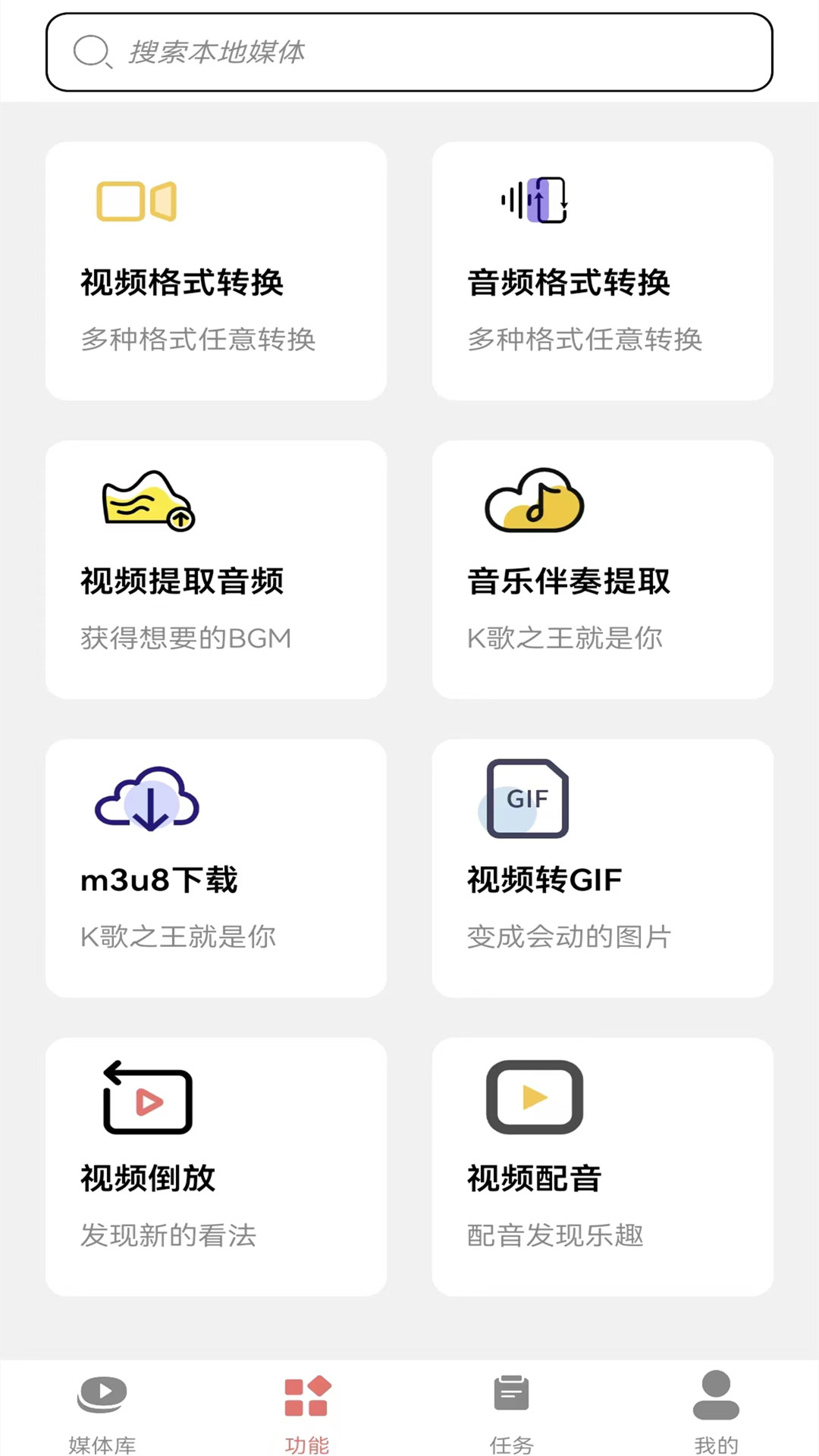The width and height of the screenshot is (819, 1456).
Task: Open the 音乐伴奏提取 feature card
Action: pos(602,570)
